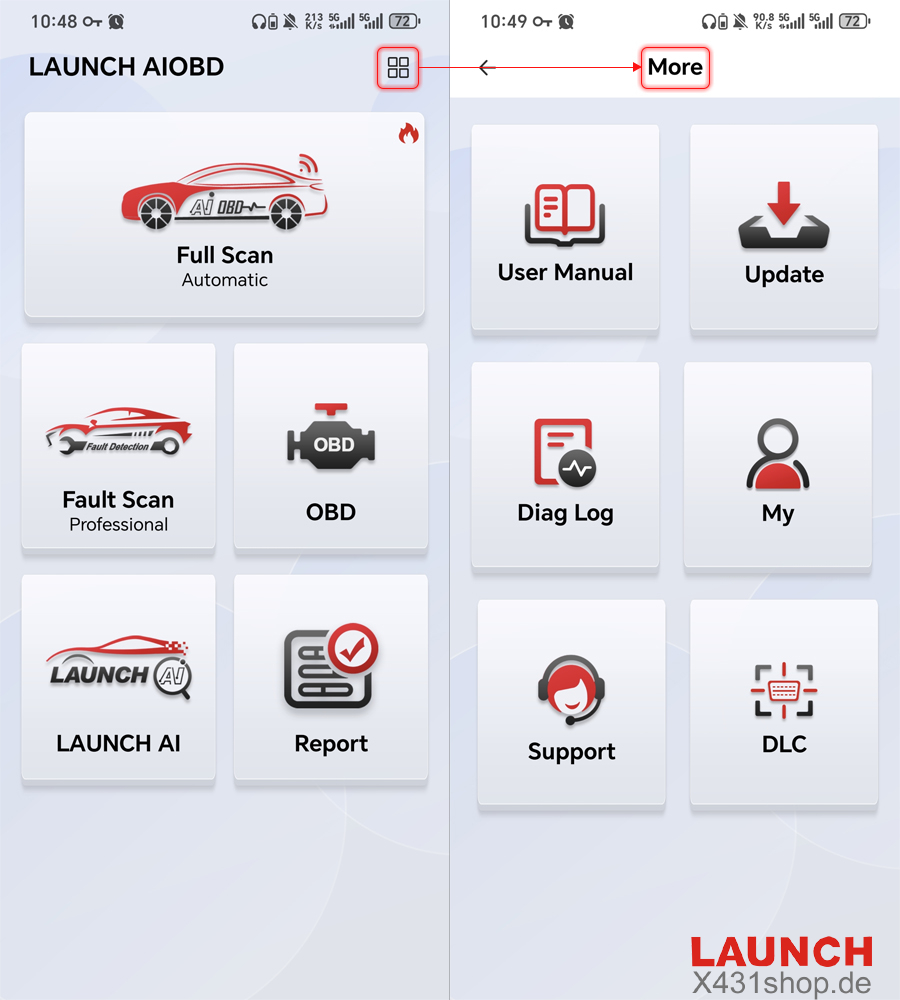Open the Update tile
The image size is (900, 1000).
pos(784,228)
